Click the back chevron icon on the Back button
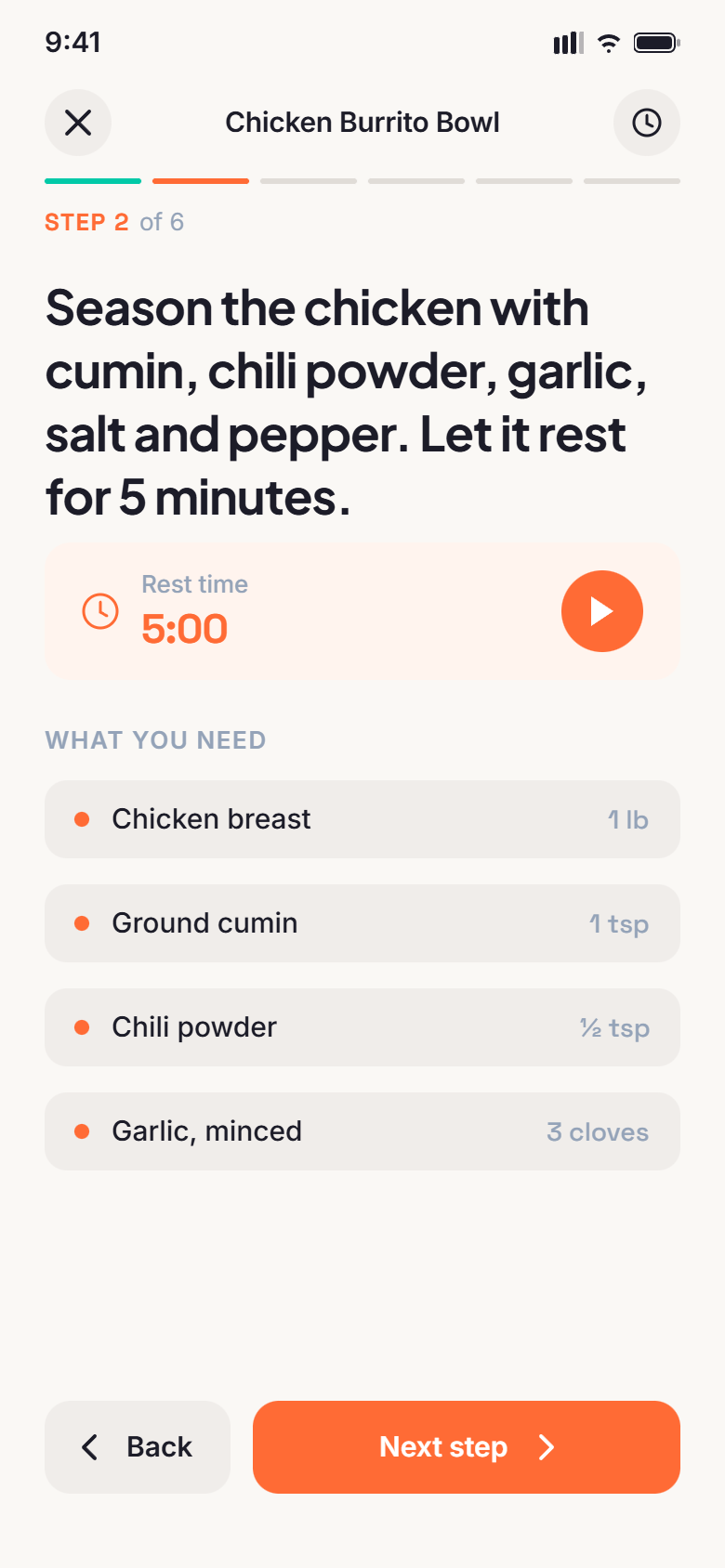The image size is (725, 1568). coord(88,1446)
